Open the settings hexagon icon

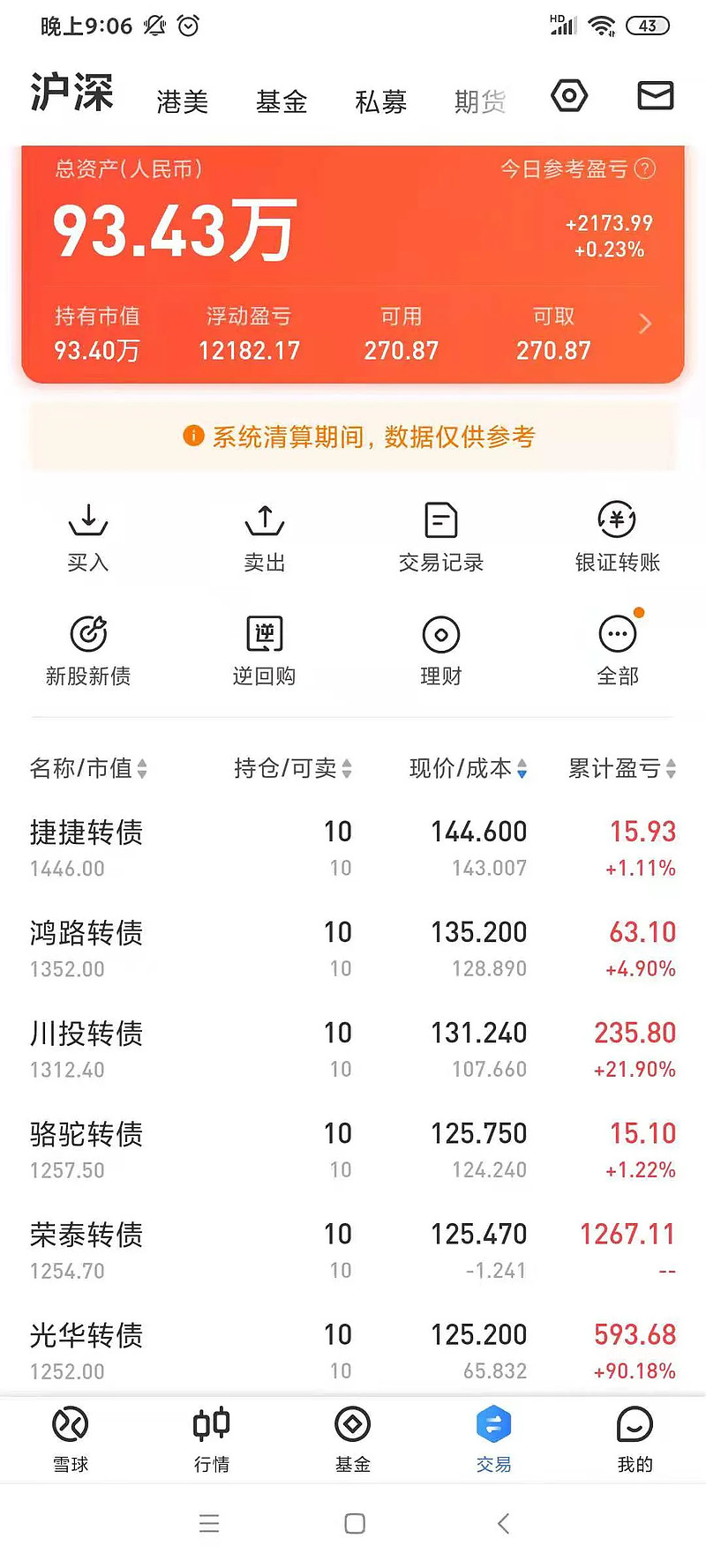(x=569, y=96)
